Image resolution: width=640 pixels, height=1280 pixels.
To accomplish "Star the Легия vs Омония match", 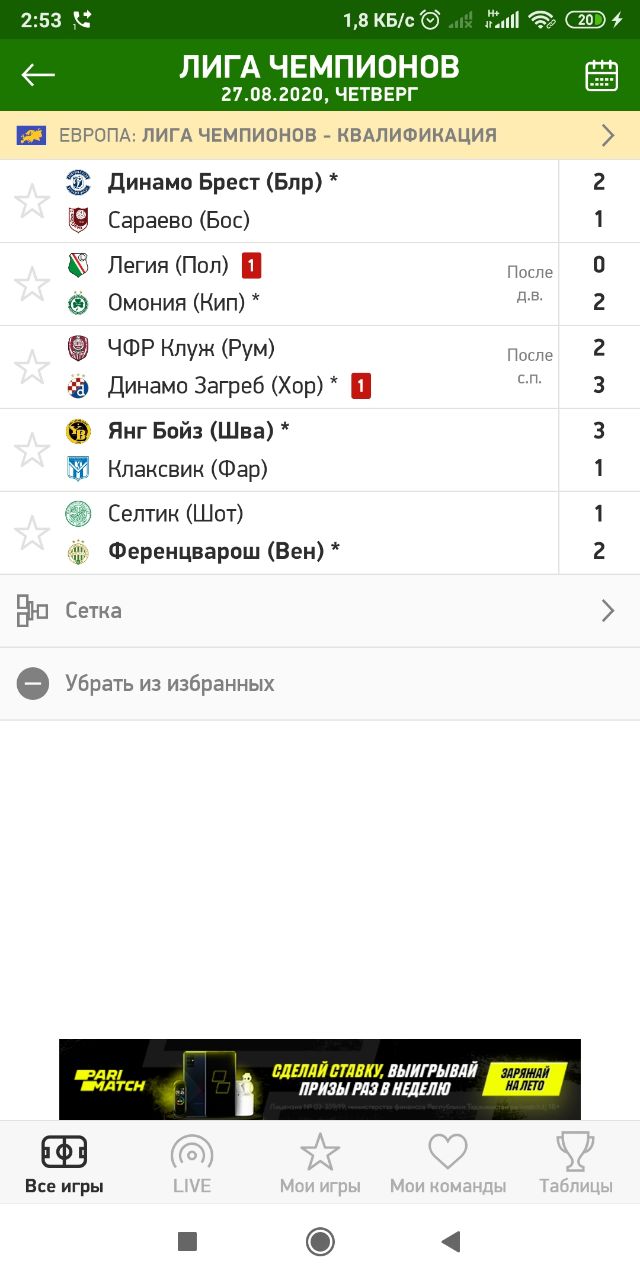I will 32,284.
